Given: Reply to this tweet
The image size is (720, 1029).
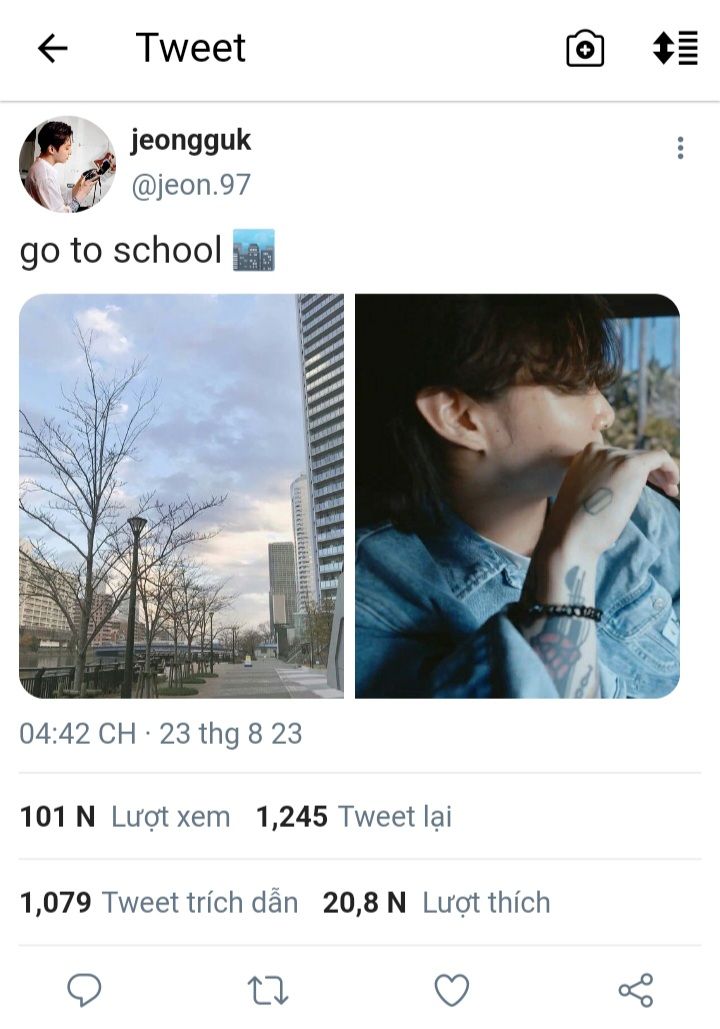Looking at the screenshot, I should pos(84,990).
